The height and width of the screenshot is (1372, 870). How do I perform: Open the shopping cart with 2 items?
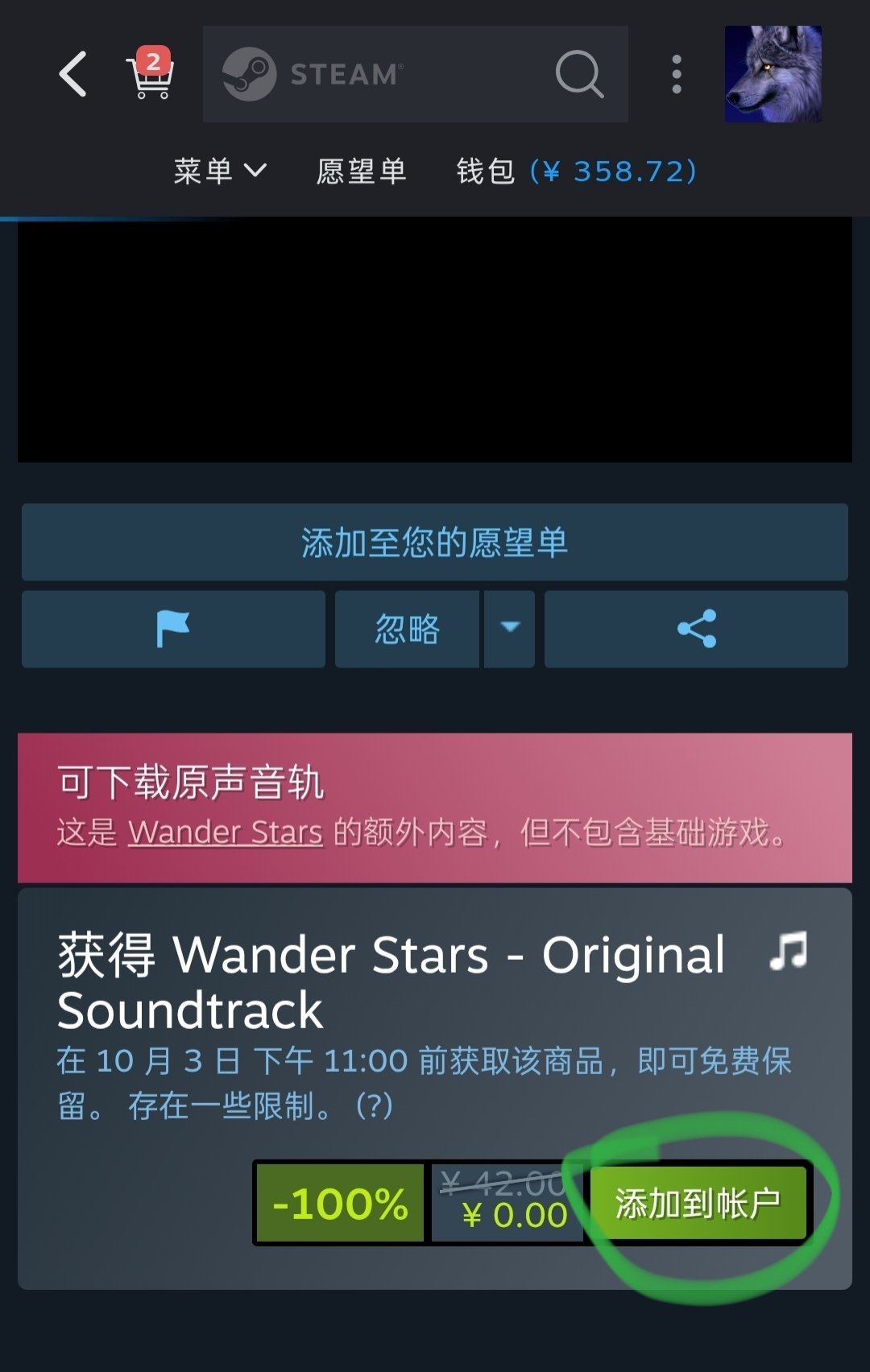pyautogui.click(x=151, y=74)
